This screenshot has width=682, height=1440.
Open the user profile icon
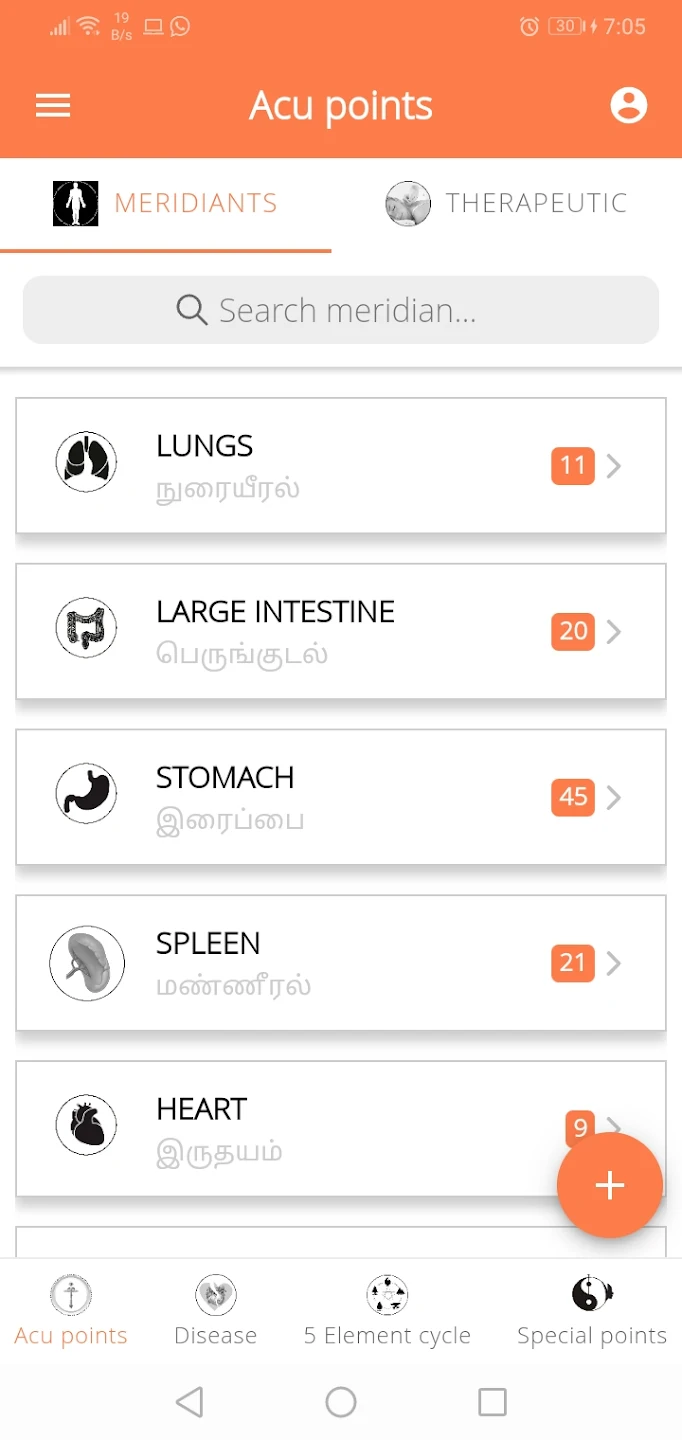point(629,105)
